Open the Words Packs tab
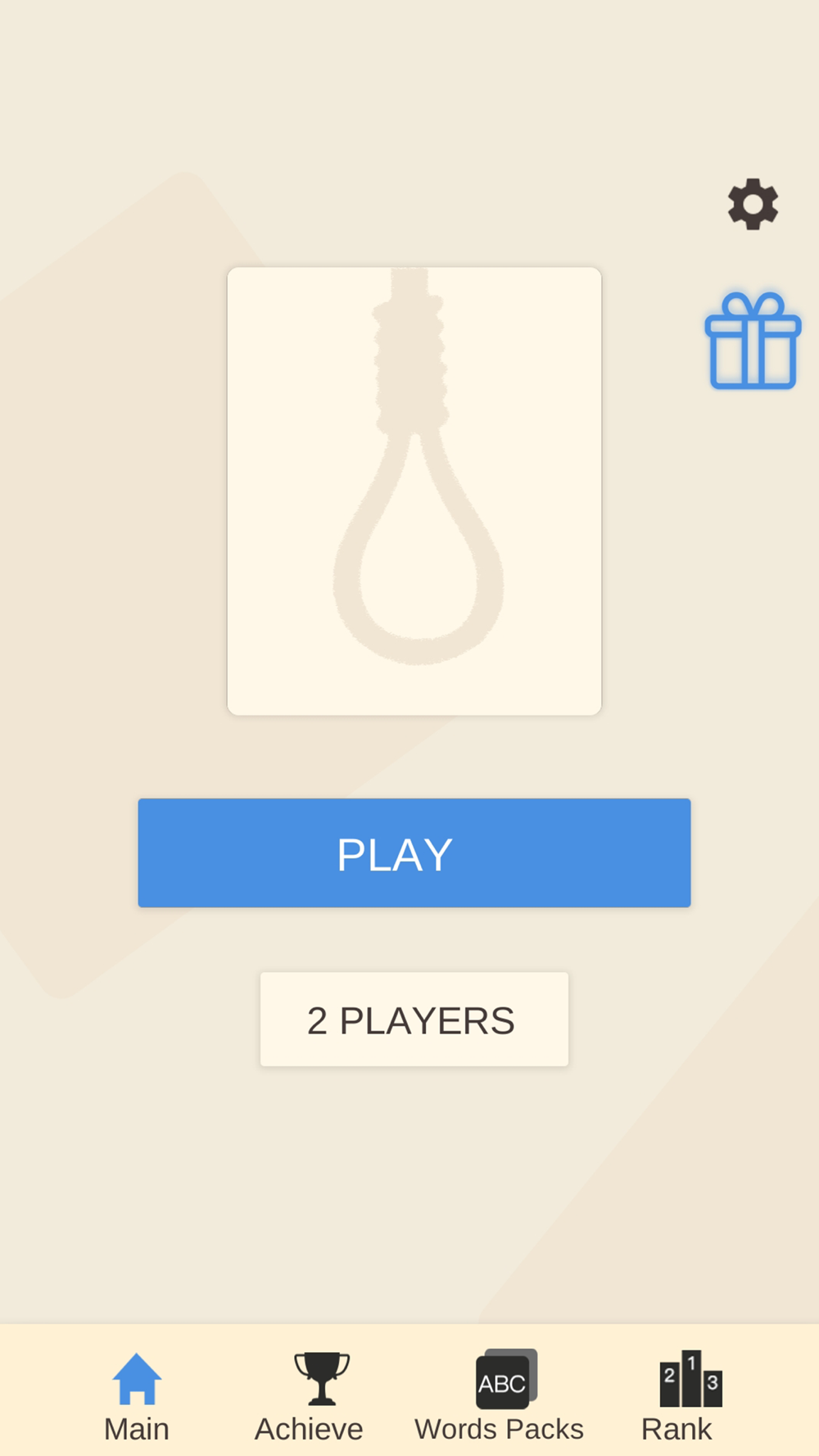 (x=499, y=1397)
